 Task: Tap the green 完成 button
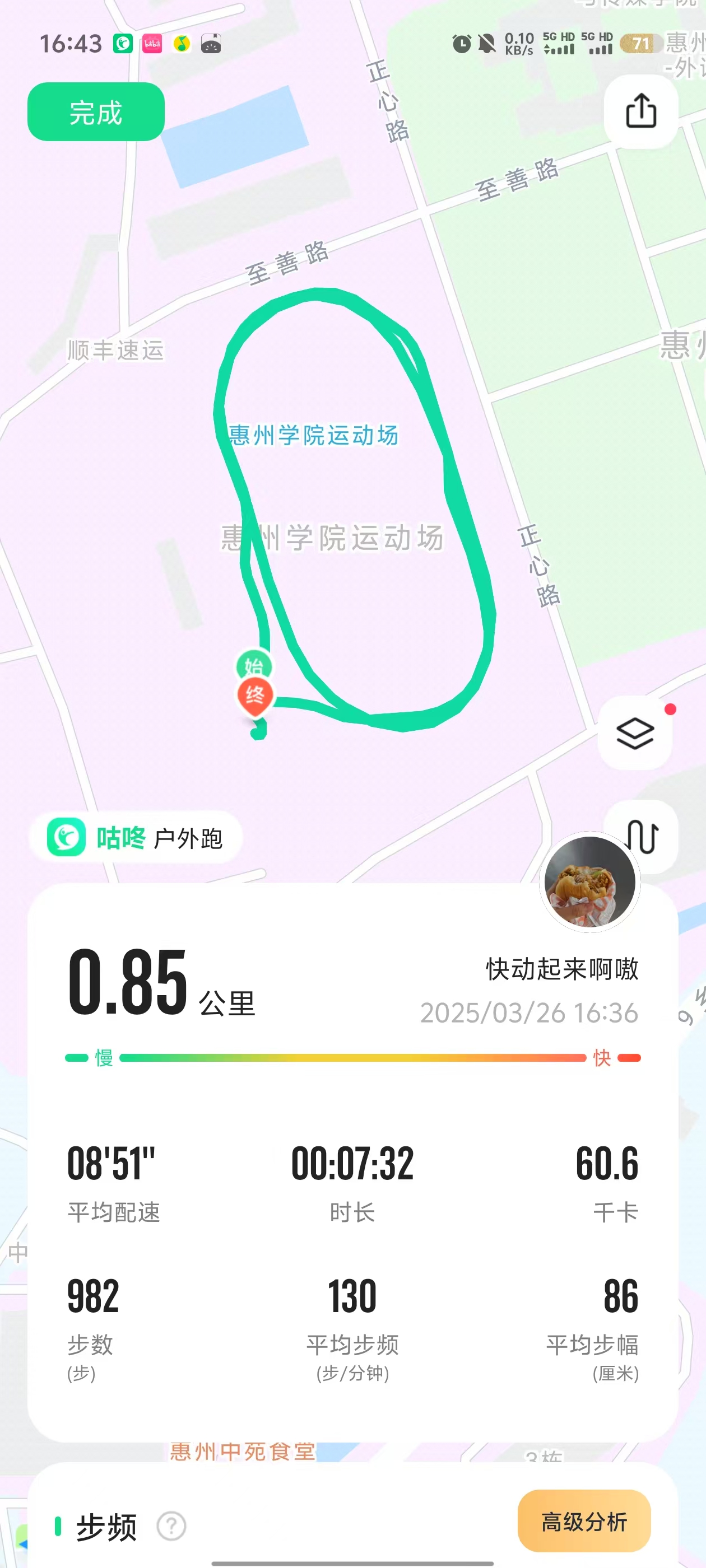[x=96, y=112]
